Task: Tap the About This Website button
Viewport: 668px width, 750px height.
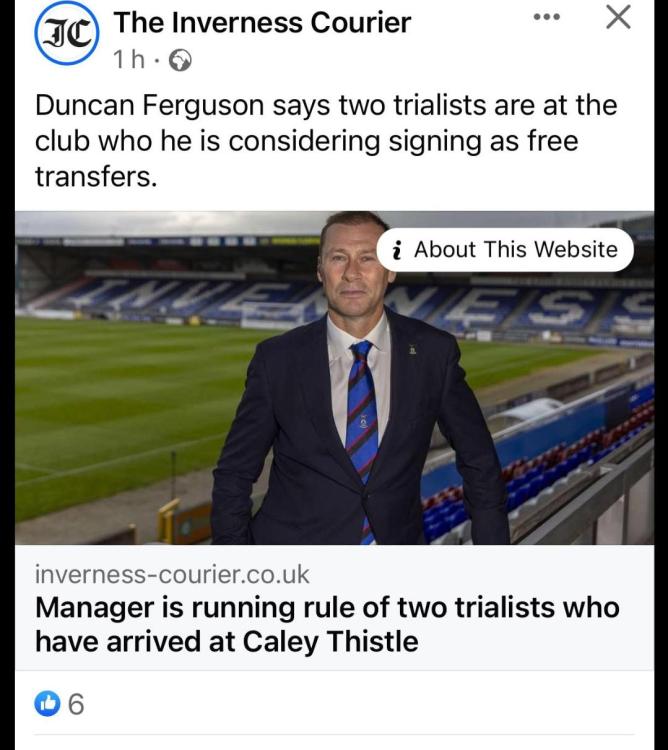Action: click(x=505, y=250)
